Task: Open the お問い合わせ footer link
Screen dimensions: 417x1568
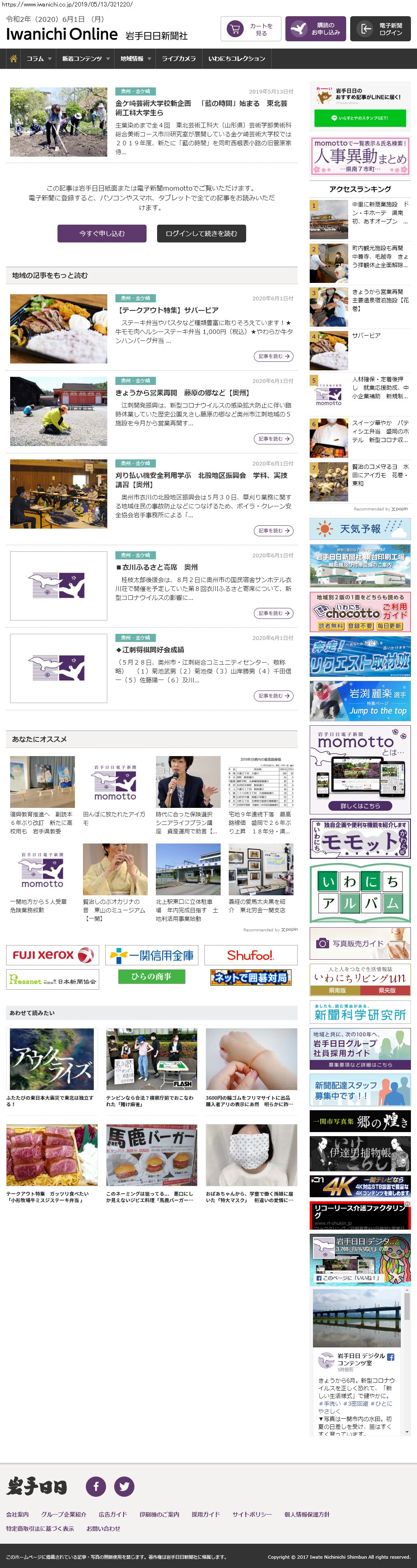Action: [x=103, y=1528]
